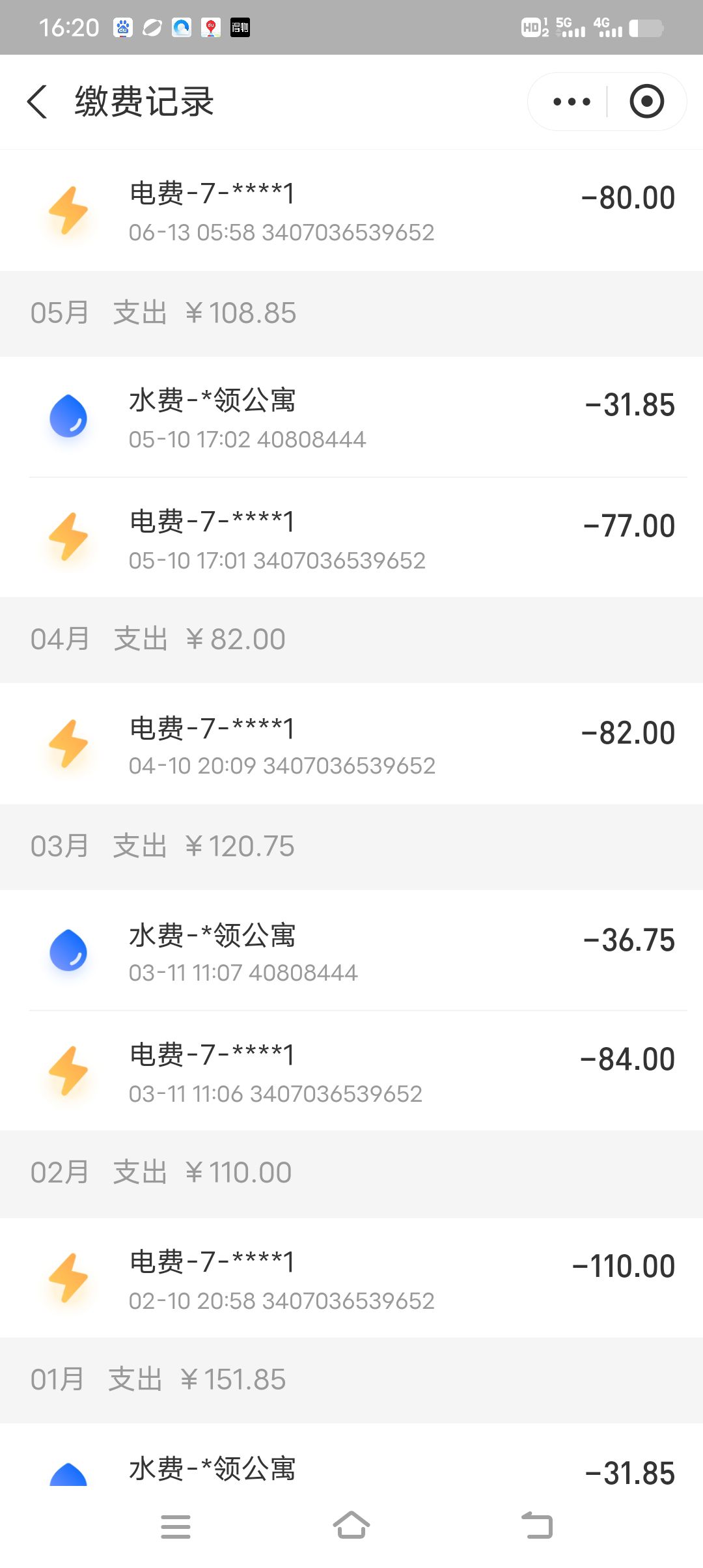This screenshot has height=1568, width=703.
Task: Close the mini program via the circle icon
Action: click(646, 102)
